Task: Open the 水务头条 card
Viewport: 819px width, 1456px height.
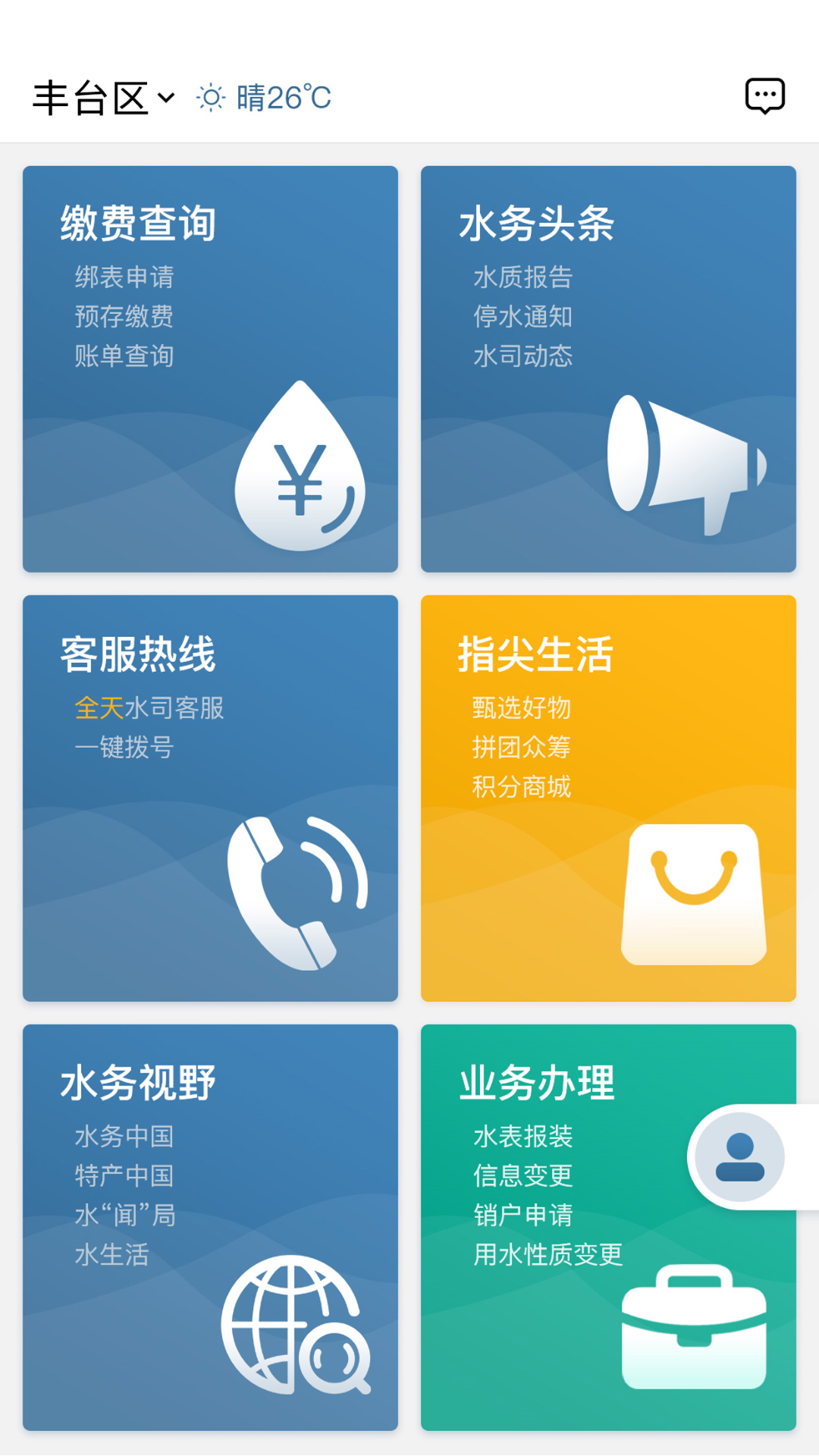Action: [x=538, y=222]
